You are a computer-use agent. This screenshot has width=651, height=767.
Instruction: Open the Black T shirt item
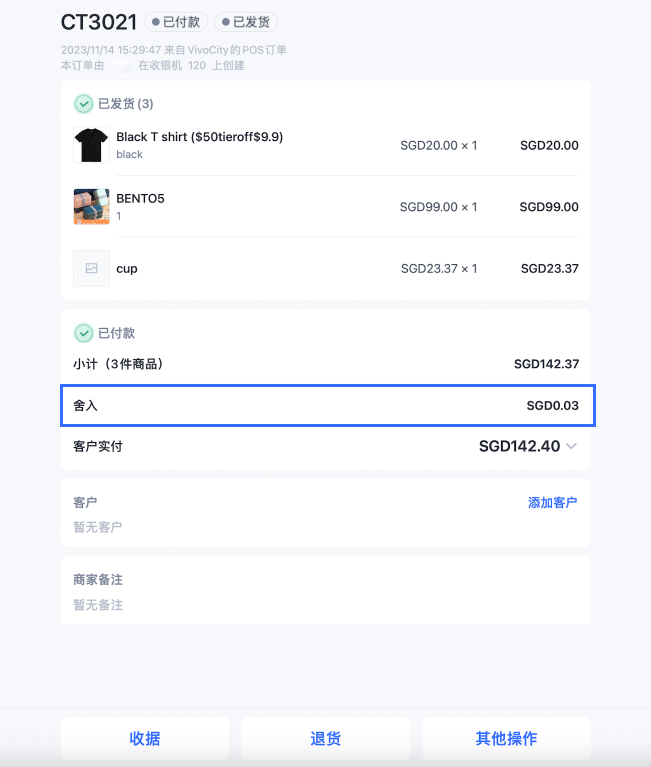[x=199, y=137]
